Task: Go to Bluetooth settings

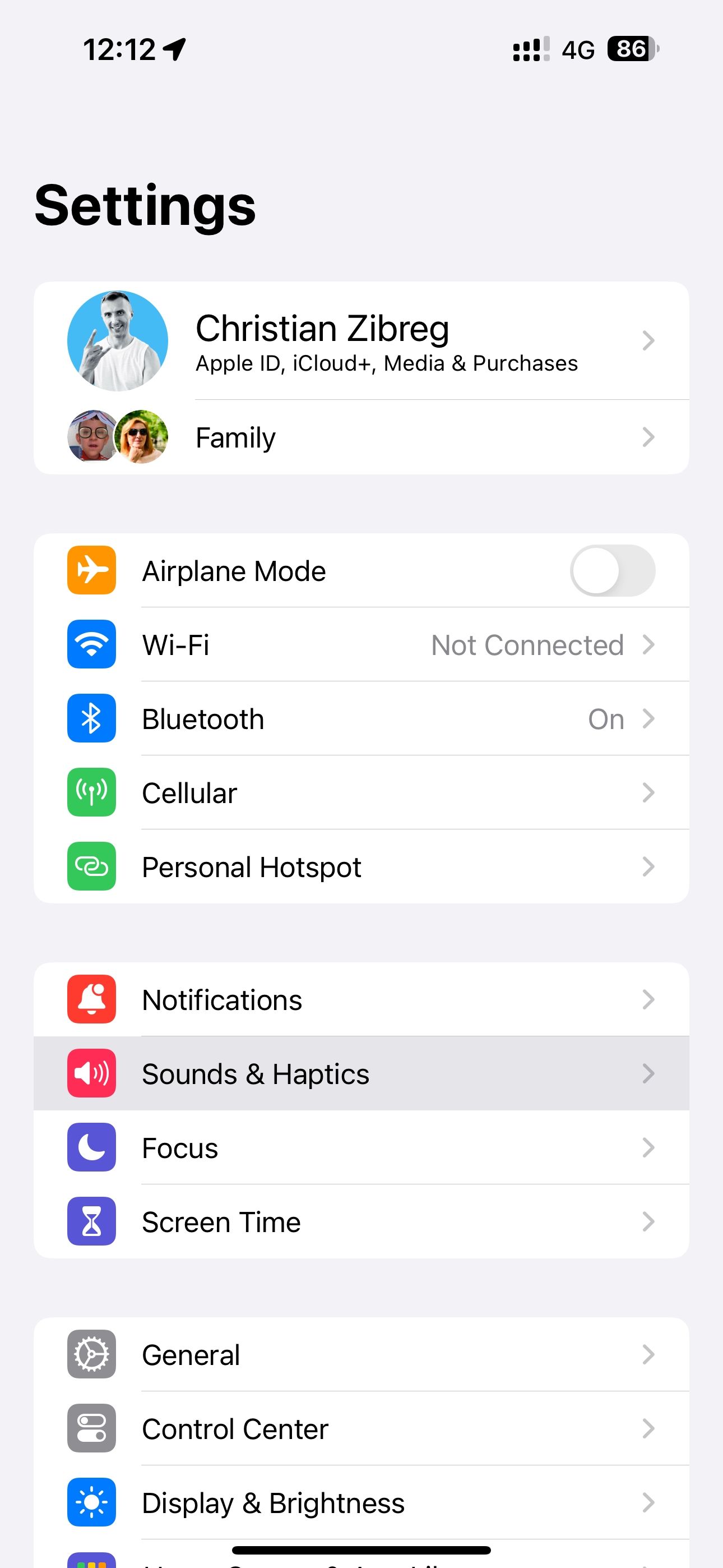Action: [361, 719]
